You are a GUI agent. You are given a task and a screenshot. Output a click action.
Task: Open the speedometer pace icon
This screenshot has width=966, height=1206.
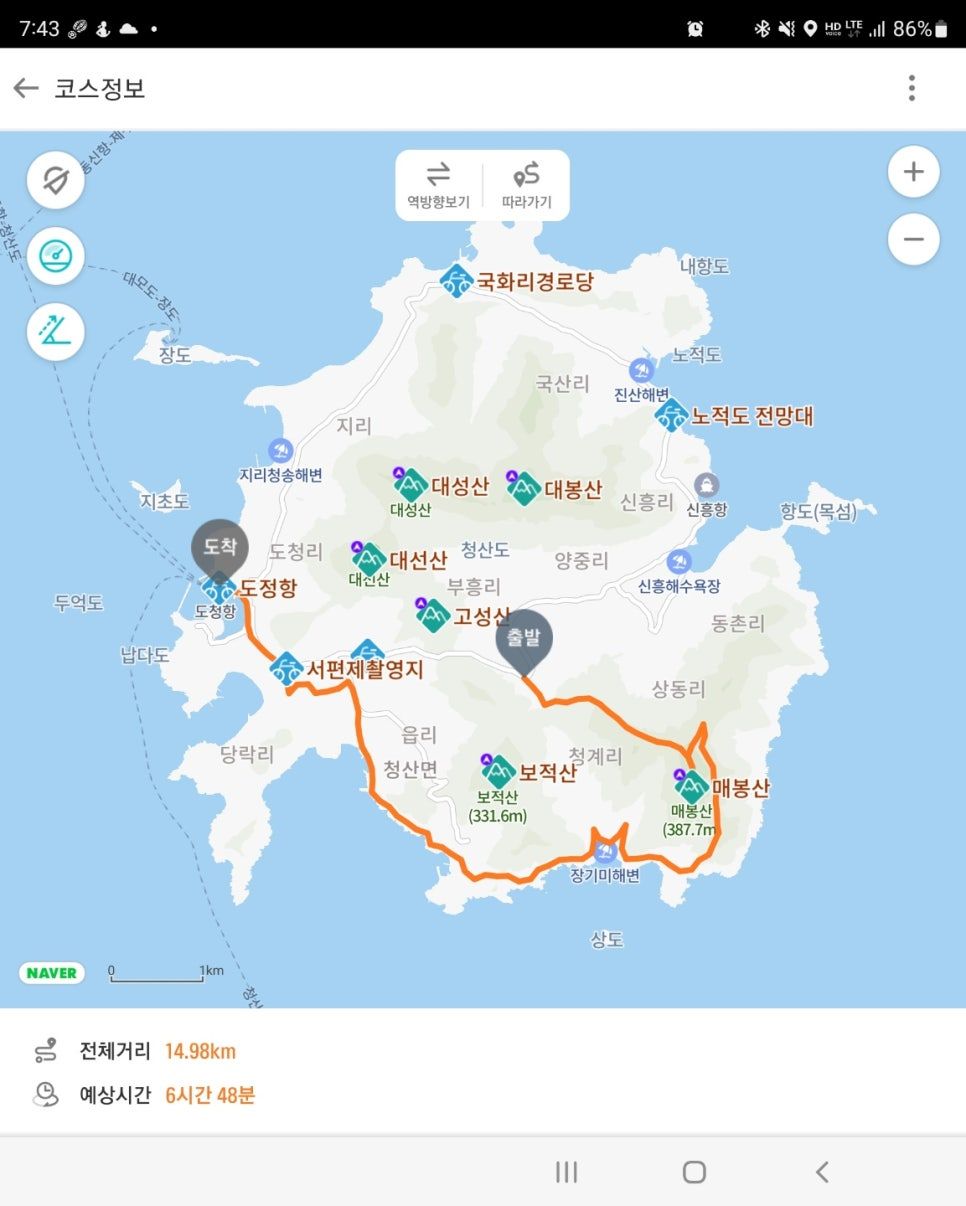[55, 256]
